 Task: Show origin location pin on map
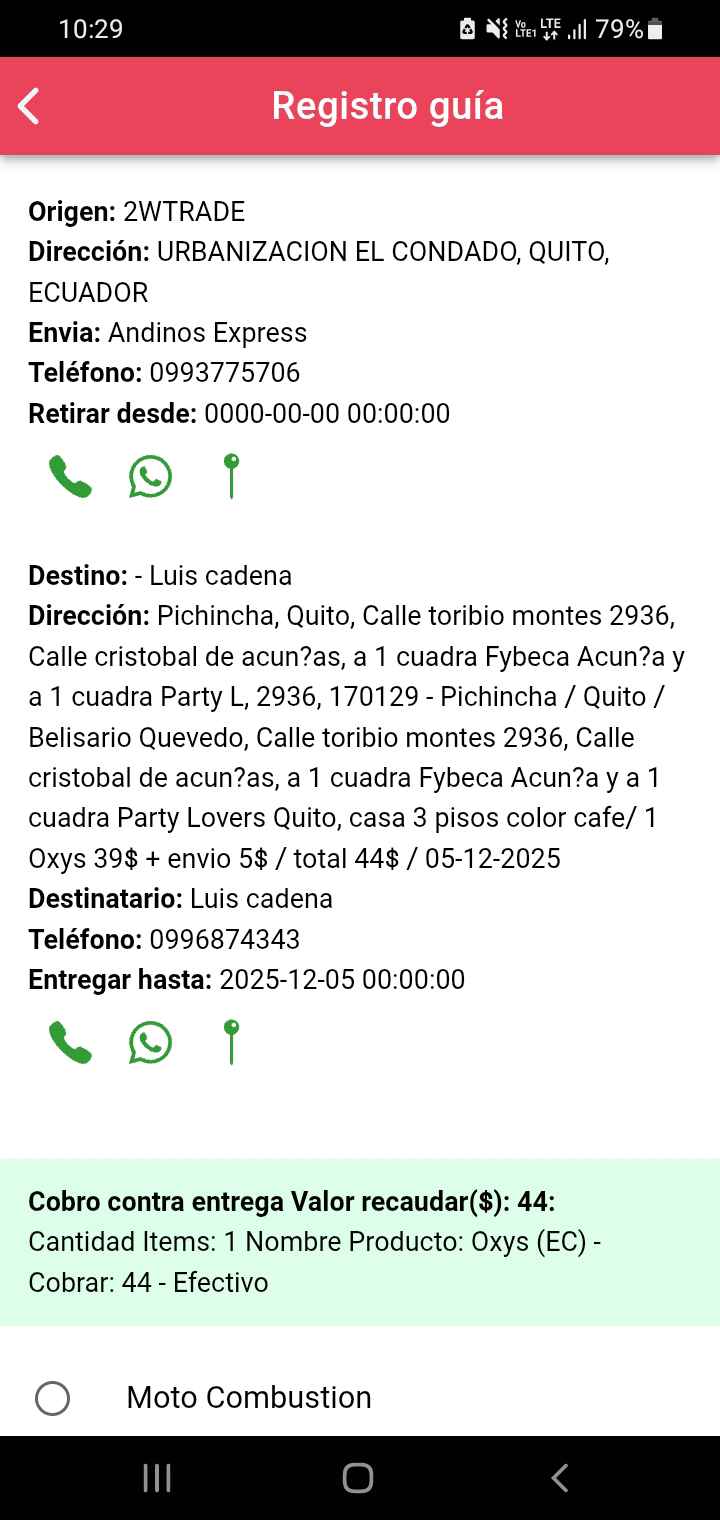click(x=231, y=476)
